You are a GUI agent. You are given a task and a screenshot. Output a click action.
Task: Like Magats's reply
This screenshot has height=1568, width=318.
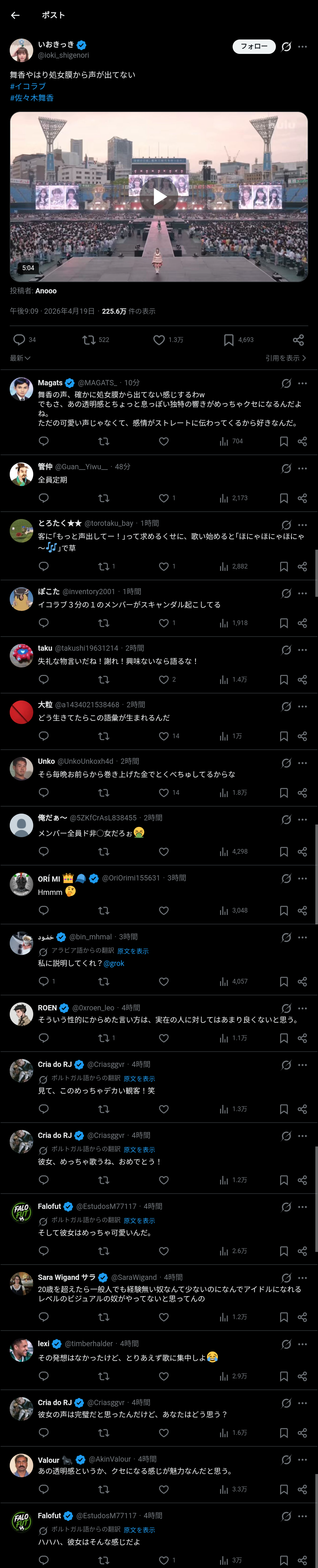click(163, 441)
